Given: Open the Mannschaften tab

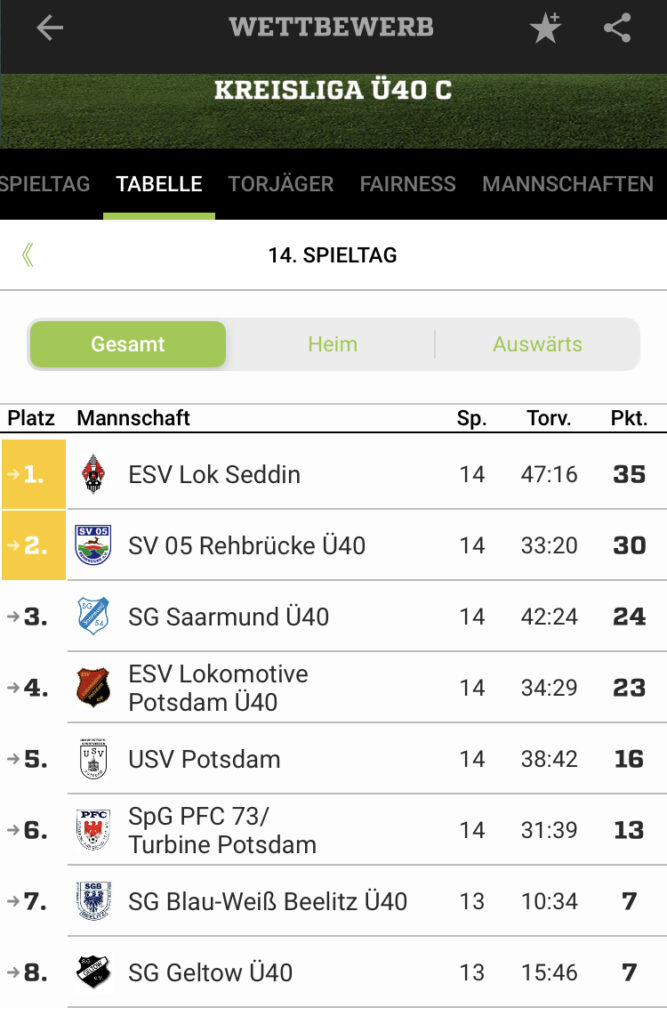Looking at the screenshot, I should click(x=567, y=184).
